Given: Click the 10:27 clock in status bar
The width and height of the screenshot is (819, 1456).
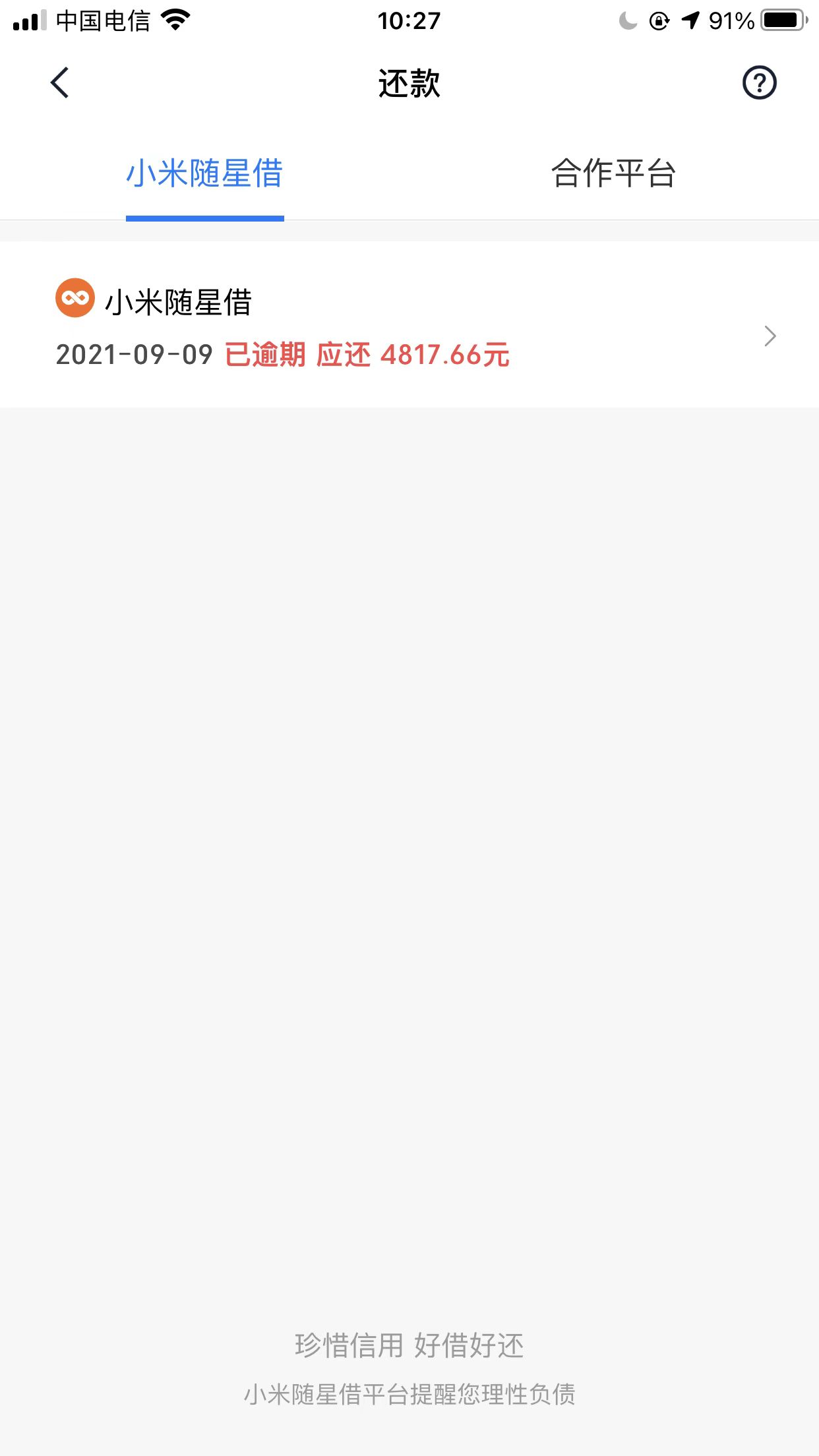Looking at the screenshot, I should [x=409, y=20].
